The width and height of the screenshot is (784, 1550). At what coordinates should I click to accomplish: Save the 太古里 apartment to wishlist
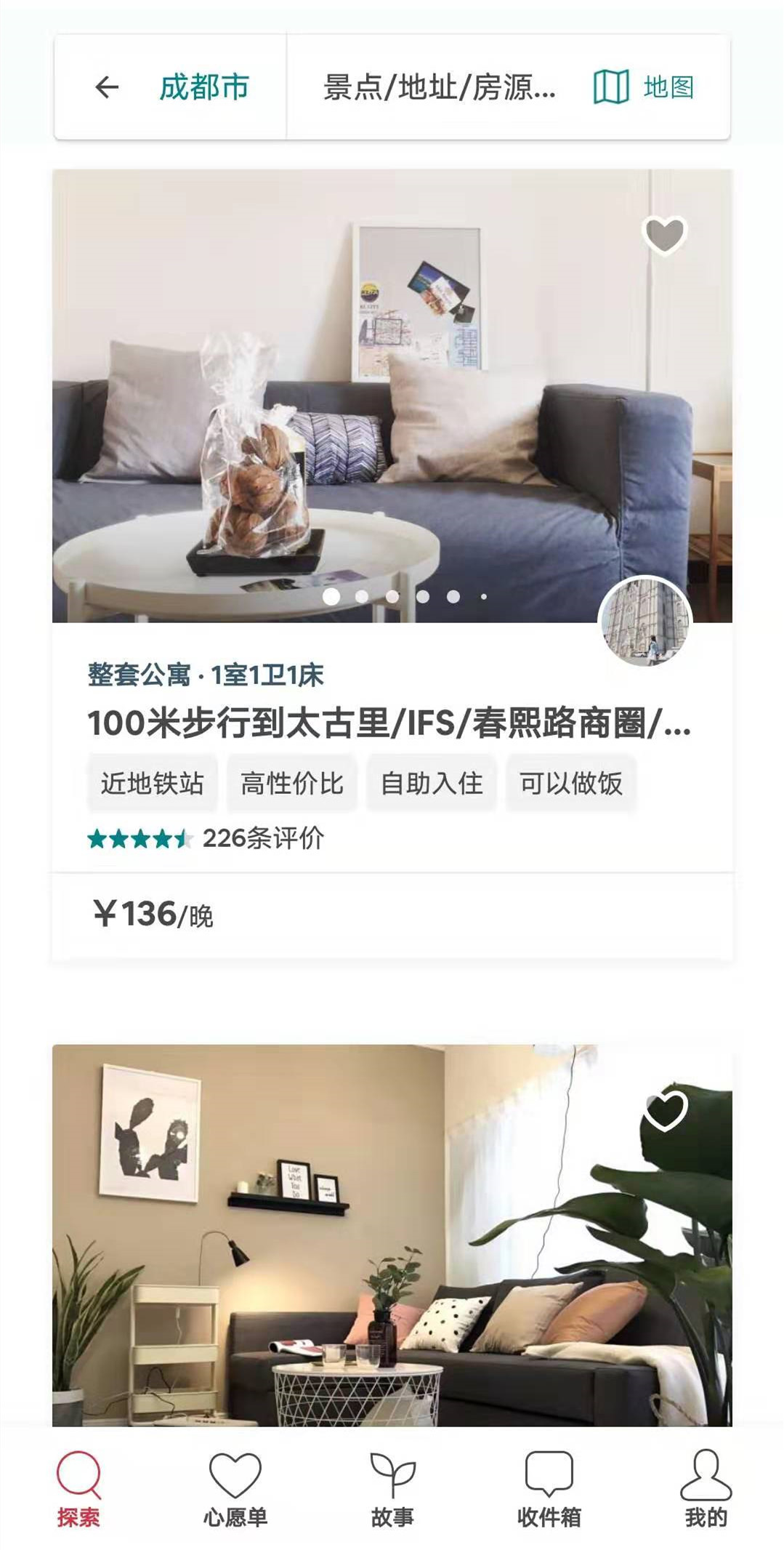click(x=664, y=235)
